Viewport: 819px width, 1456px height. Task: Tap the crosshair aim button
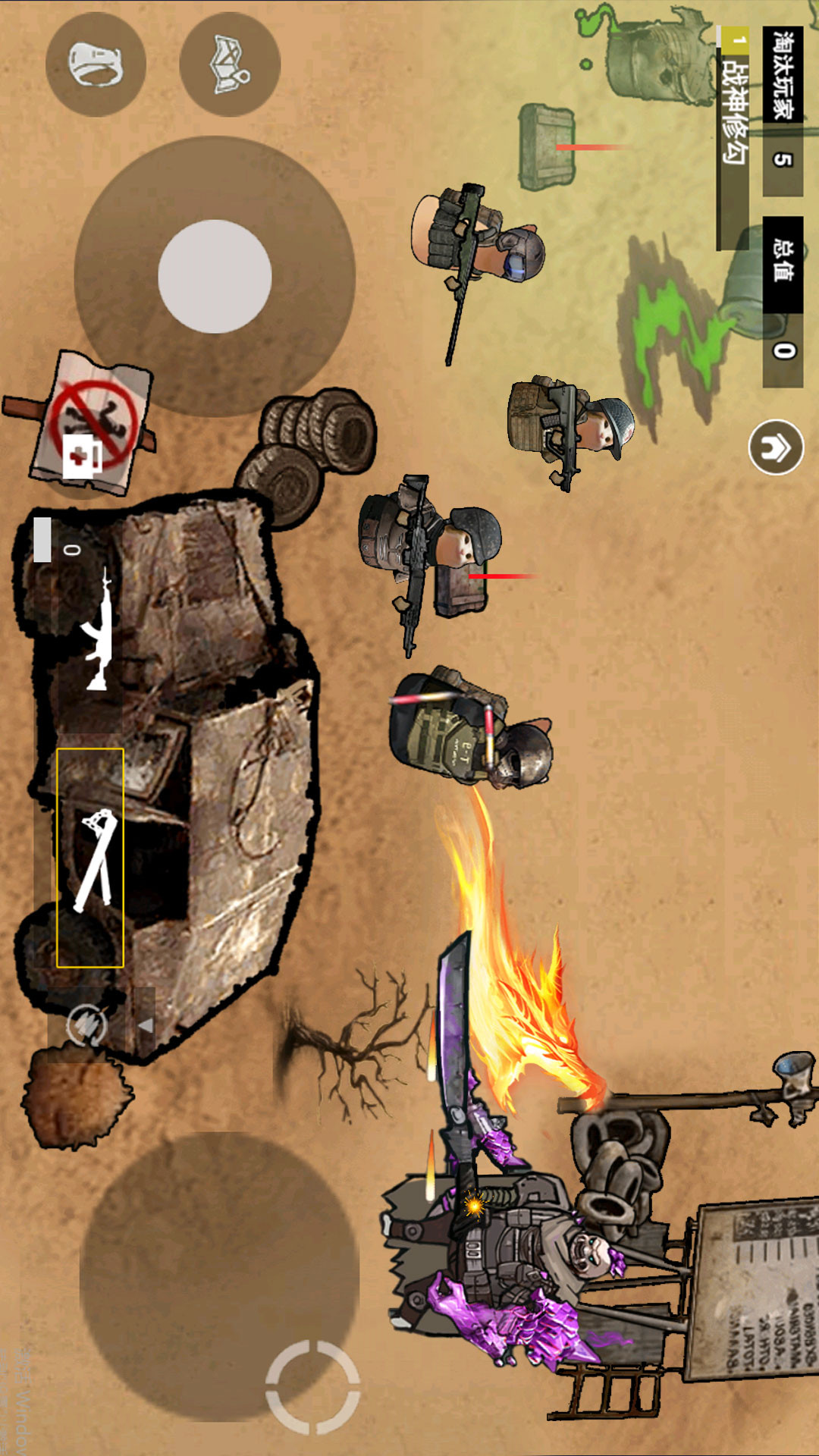coord(313,1387)
